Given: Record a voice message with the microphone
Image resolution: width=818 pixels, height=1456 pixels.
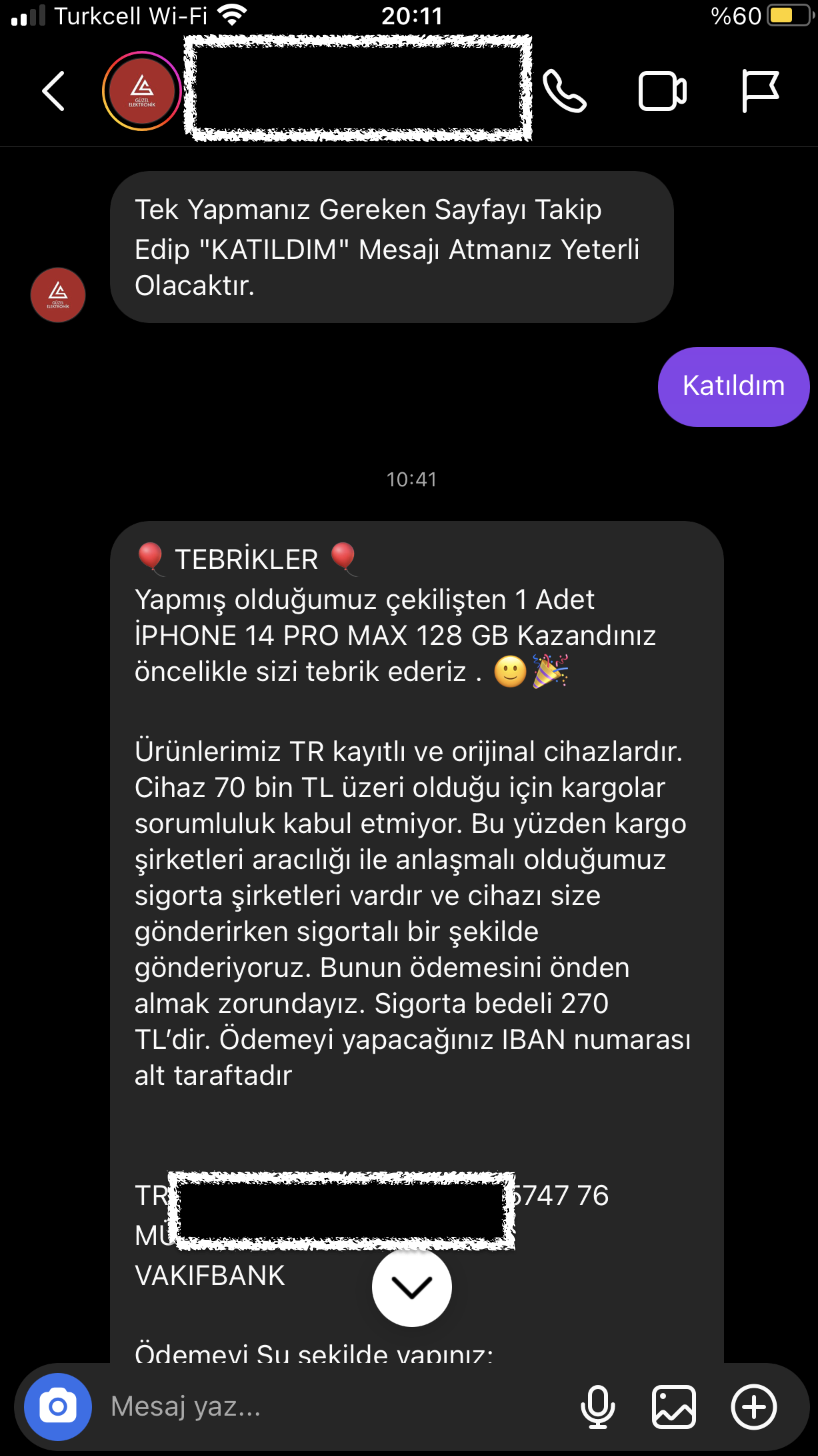Looking at the screenshot, I should click(x=597, y=1406).
